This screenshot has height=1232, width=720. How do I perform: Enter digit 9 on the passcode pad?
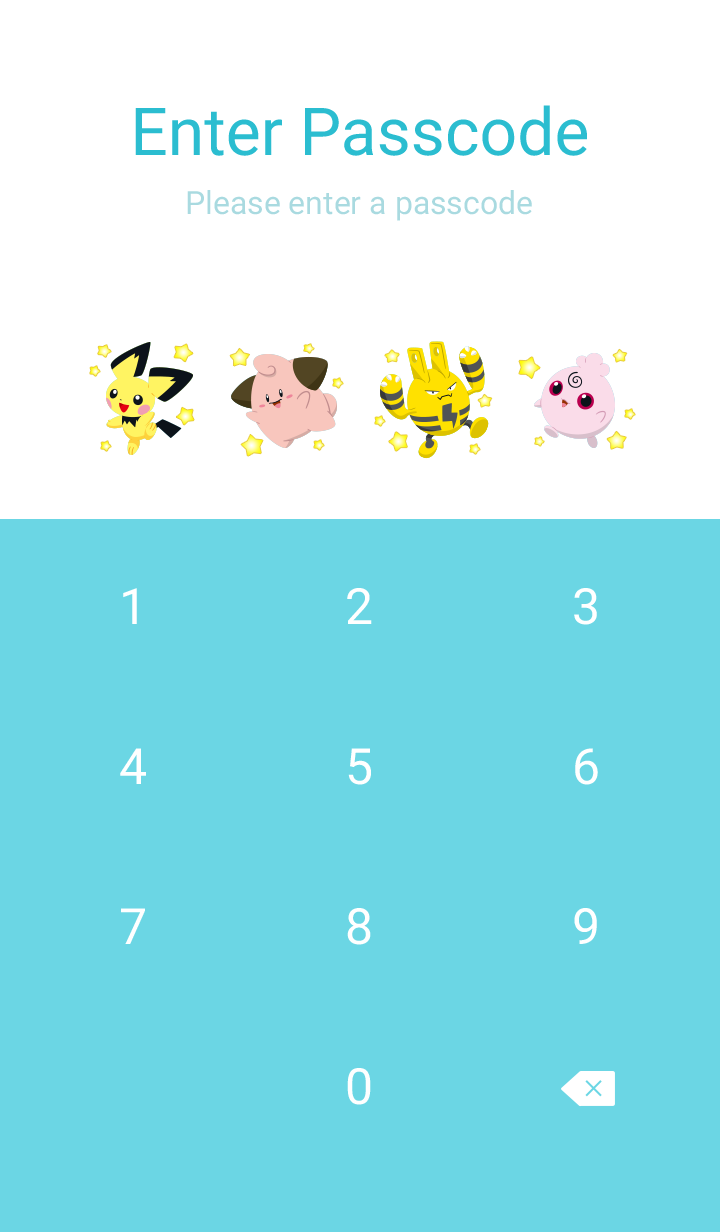pos(586,927)
